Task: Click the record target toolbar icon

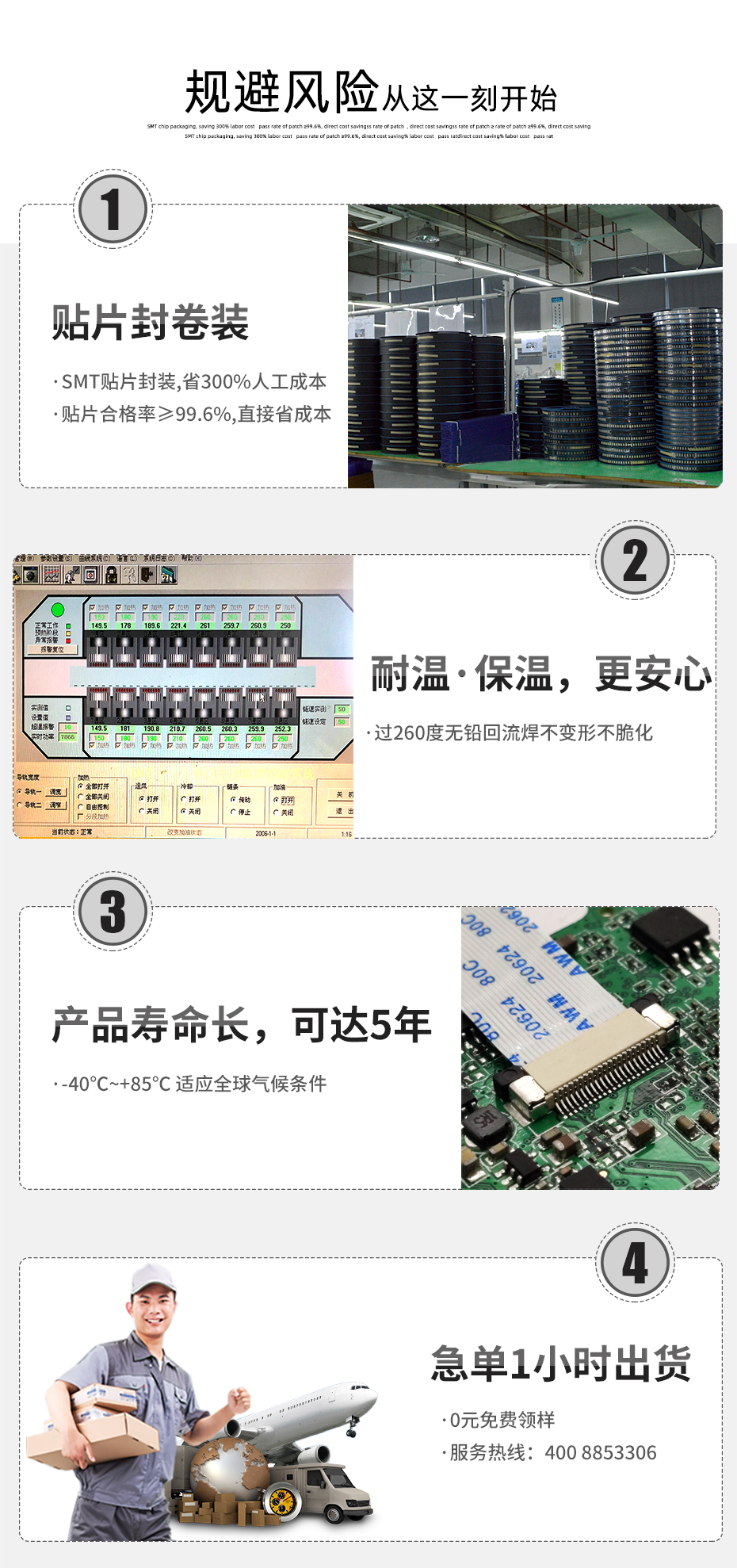Action: tap(91, 575)
